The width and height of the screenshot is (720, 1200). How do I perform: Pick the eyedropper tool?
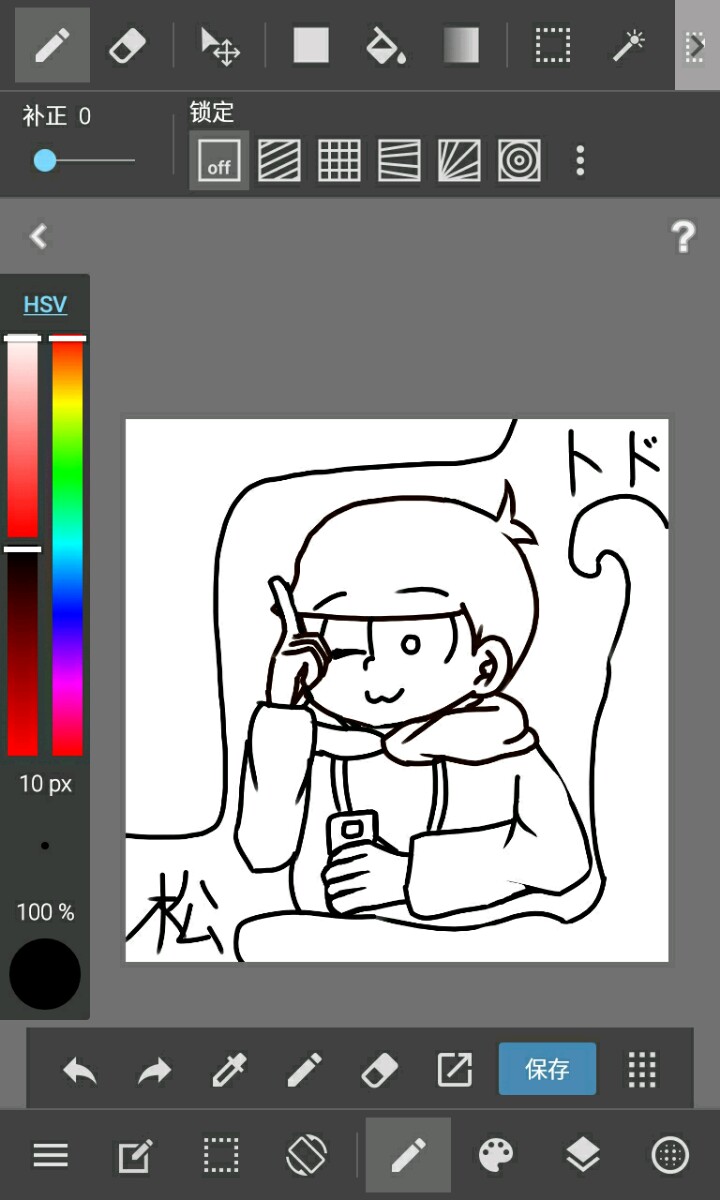coord(229,1071)
